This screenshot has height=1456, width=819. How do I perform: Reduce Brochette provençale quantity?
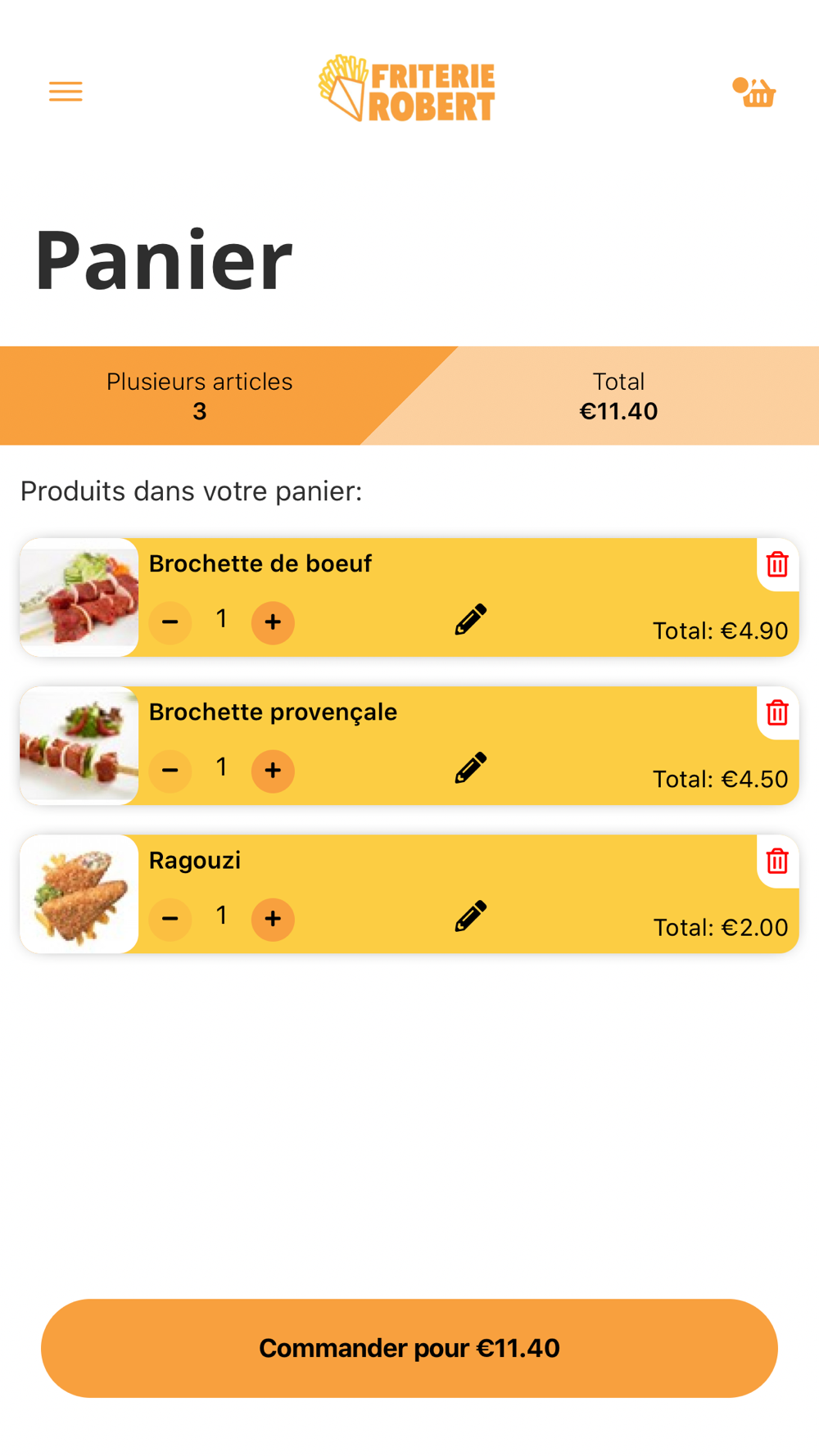tap(170, 771)
